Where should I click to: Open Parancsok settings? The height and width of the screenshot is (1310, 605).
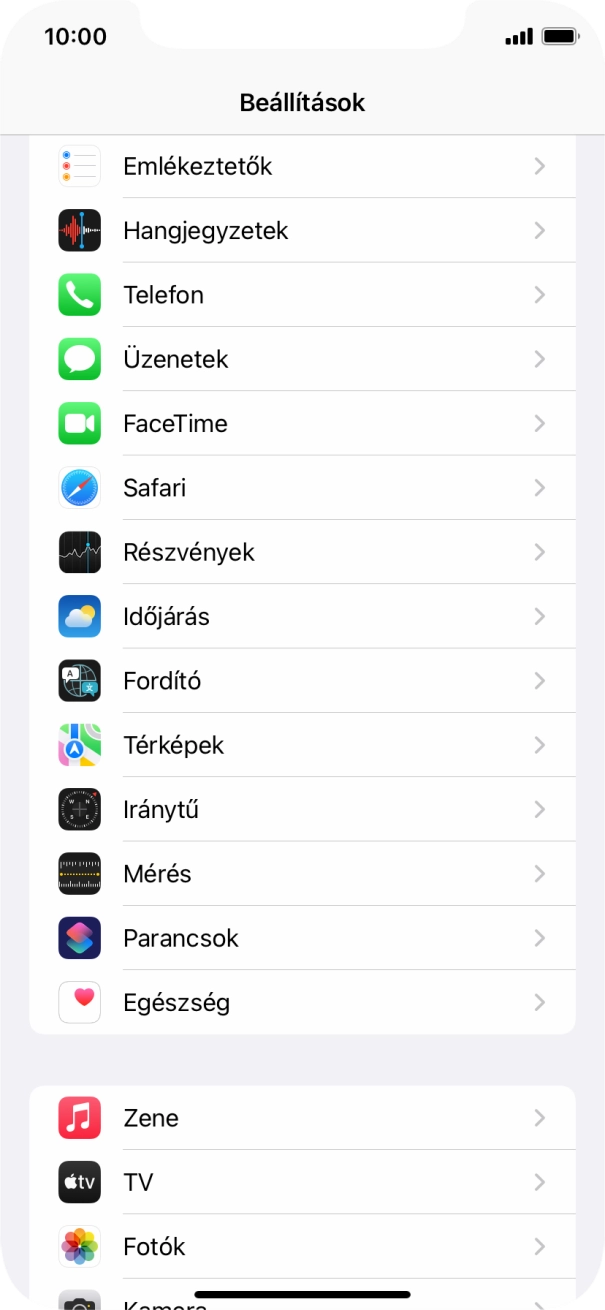[300, 938]
